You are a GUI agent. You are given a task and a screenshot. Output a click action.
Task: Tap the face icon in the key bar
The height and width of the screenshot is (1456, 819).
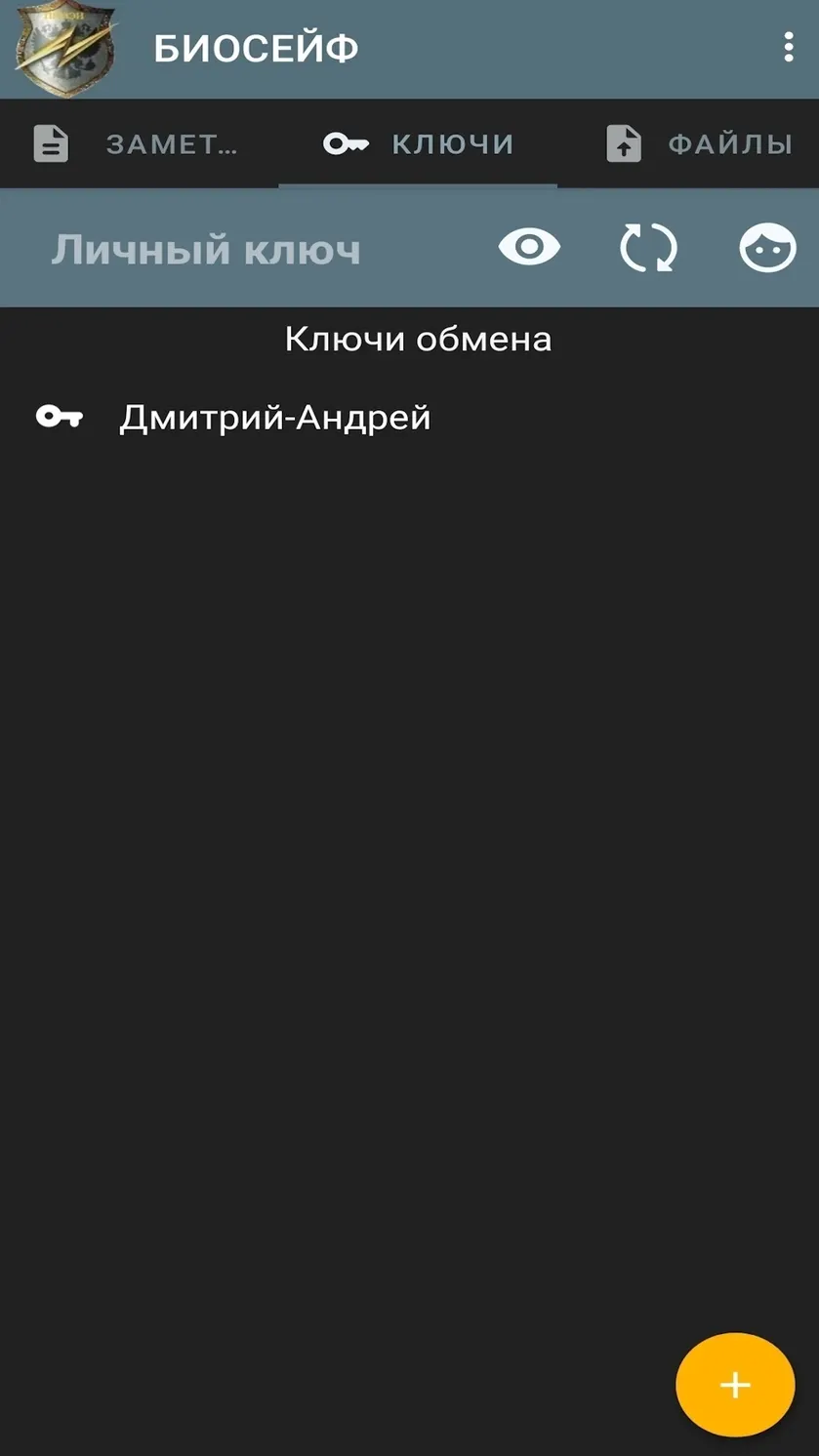767,247
